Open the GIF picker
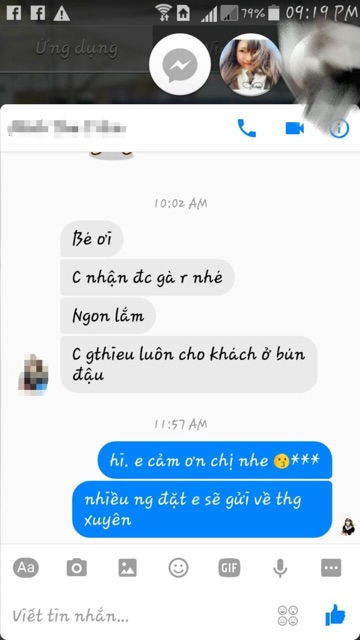Viewport: 360px width, 640px height. click(x=229, y=568)
